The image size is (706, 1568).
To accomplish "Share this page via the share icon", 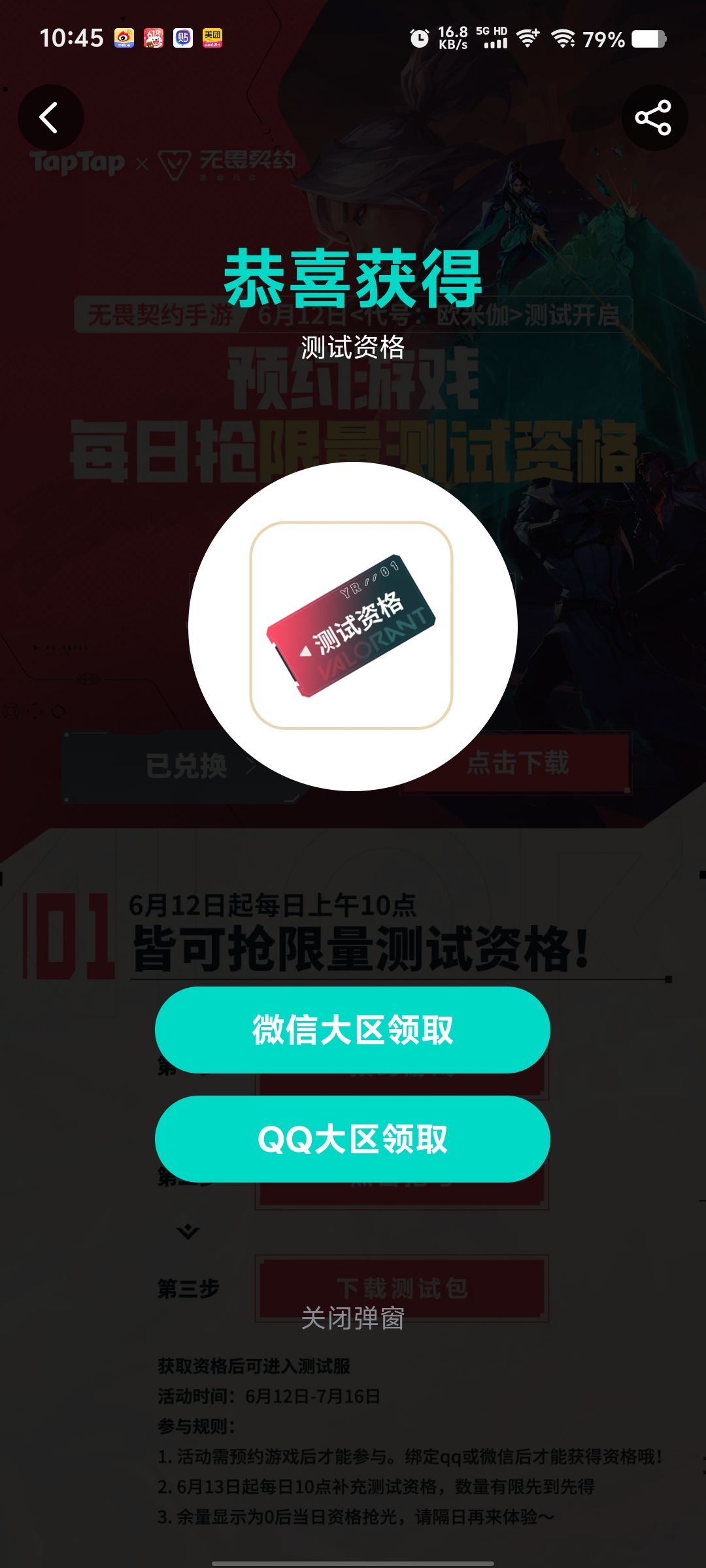I will [x=654, y=118].
